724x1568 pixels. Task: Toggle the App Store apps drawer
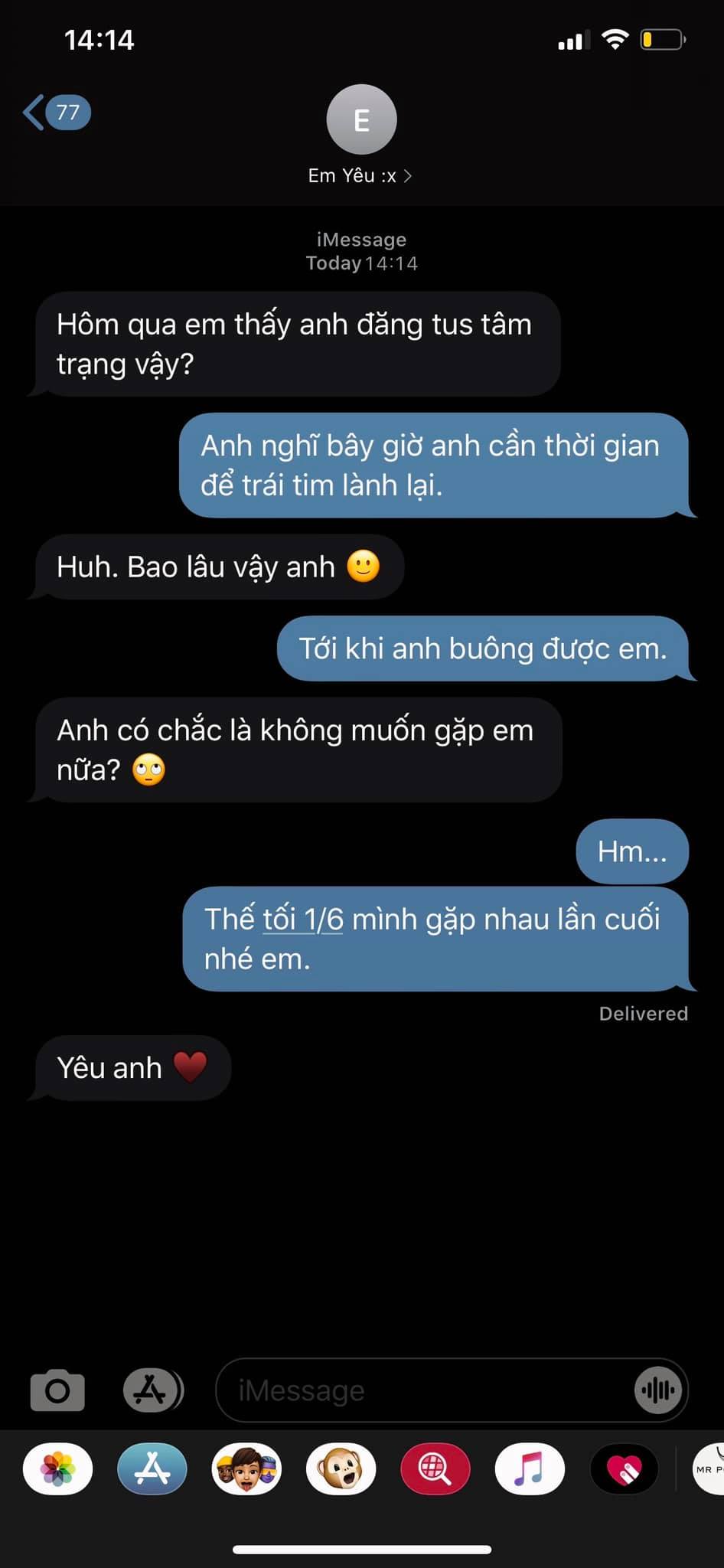point(152,1390)
